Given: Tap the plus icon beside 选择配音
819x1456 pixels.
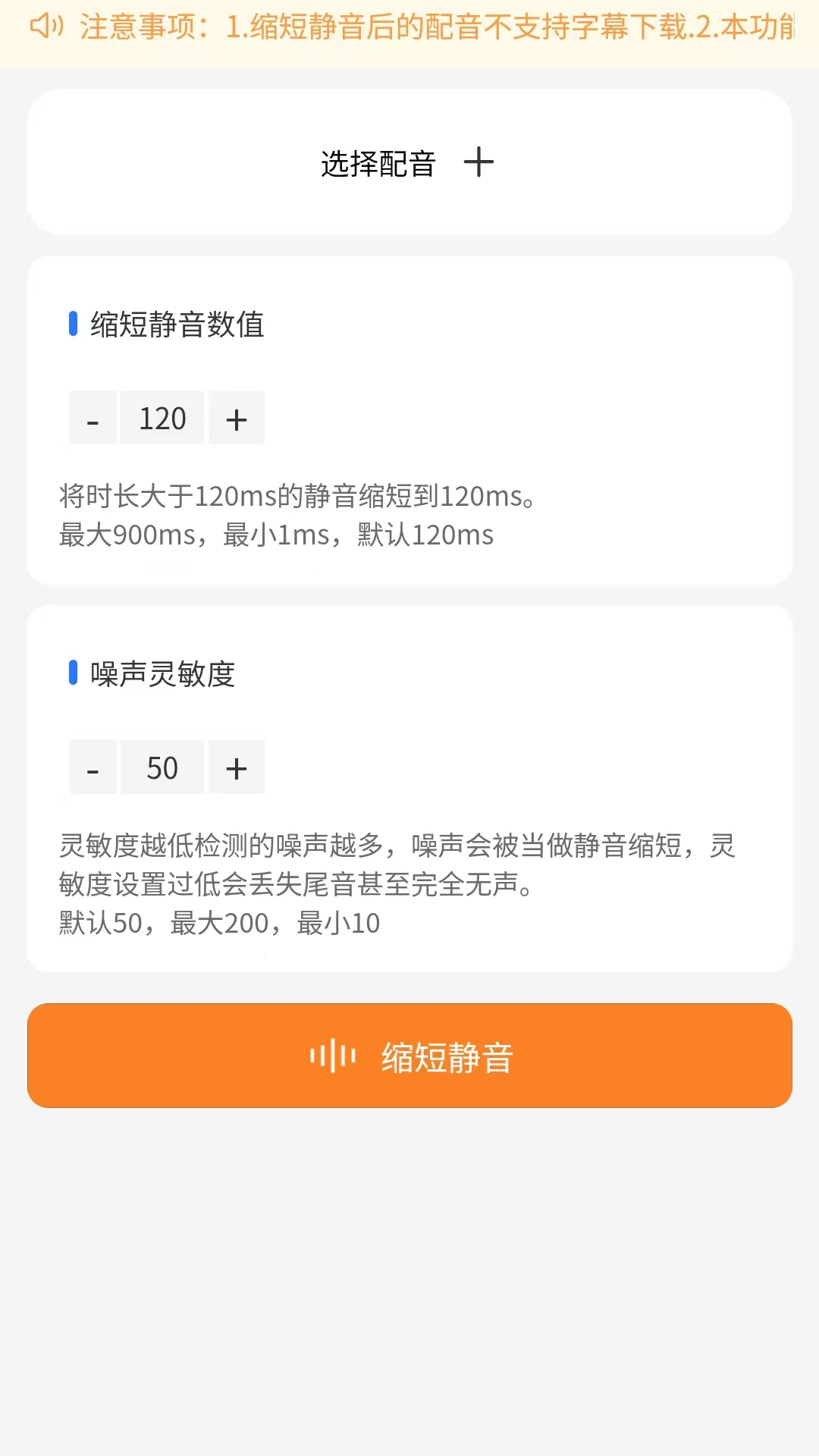Looking at the screenshot, I should point(480,162).
